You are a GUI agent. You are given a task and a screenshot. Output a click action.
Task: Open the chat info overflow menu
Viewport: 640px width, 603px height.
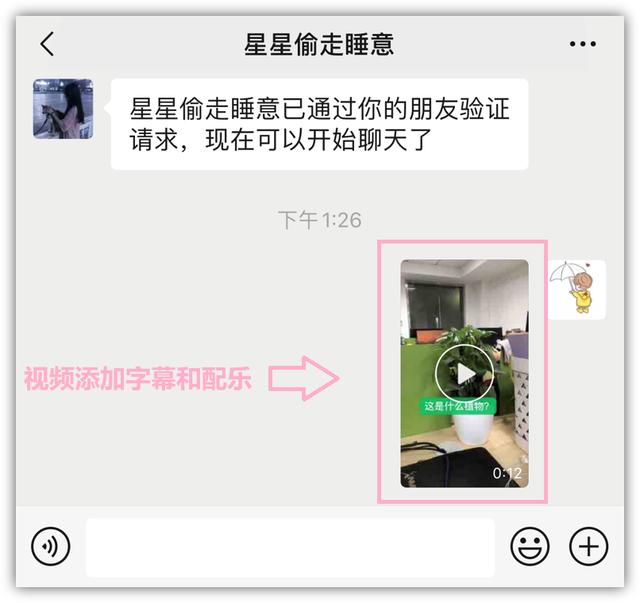582,44
